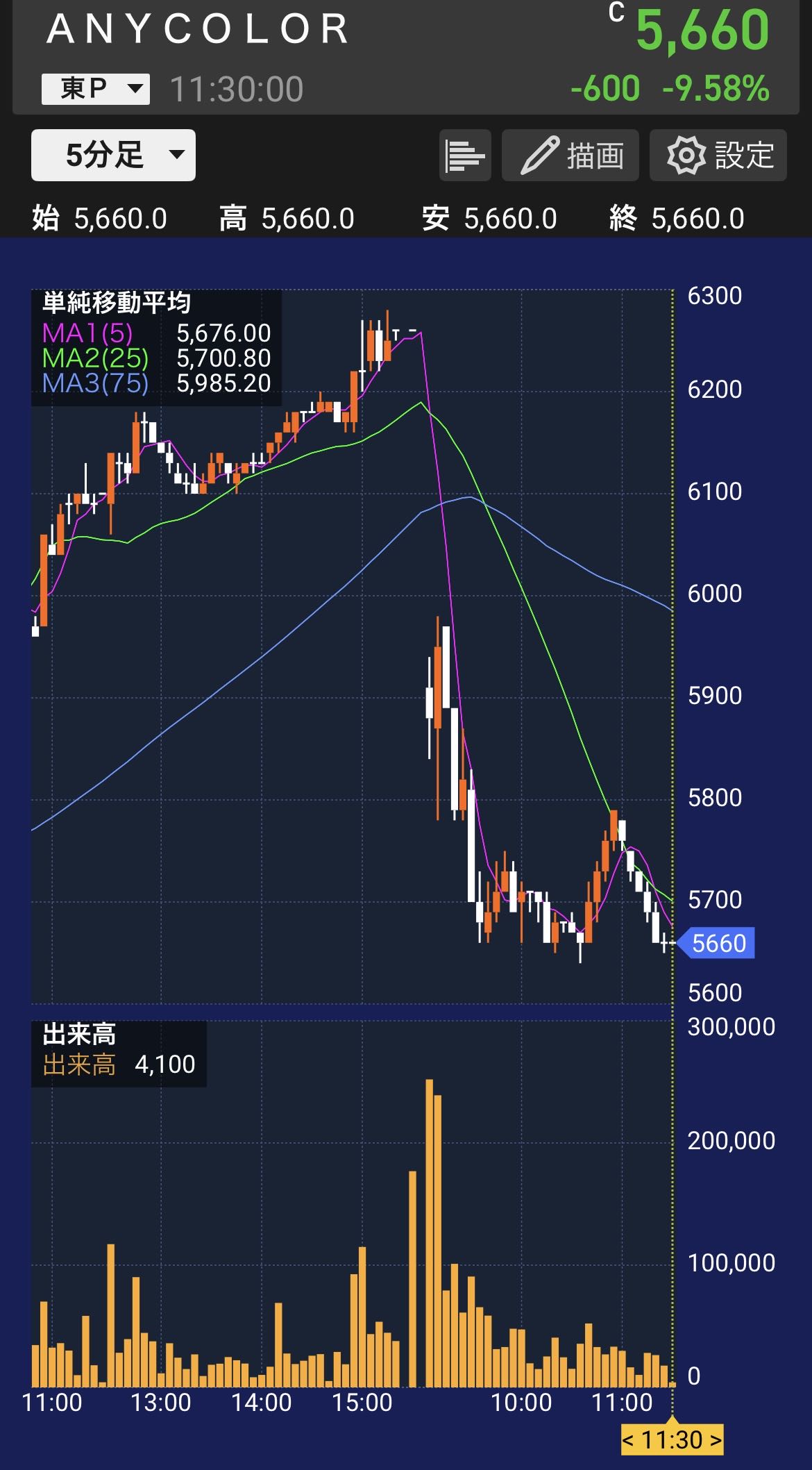The image size is (812, 1470).
Task: Open chart 設定 settings
Action: [718, 156]
